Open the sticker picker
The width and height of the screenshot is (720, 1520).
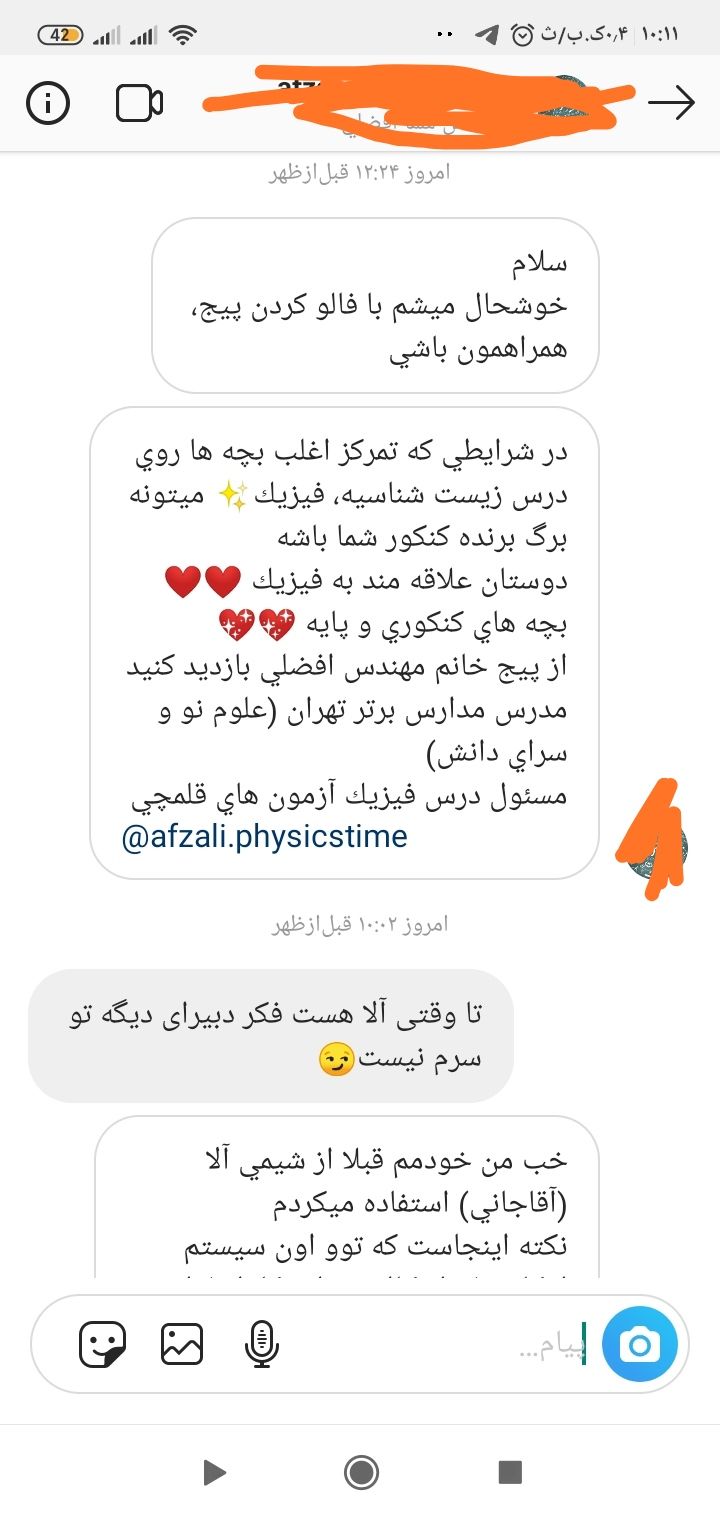click(x=102, y=1344)
